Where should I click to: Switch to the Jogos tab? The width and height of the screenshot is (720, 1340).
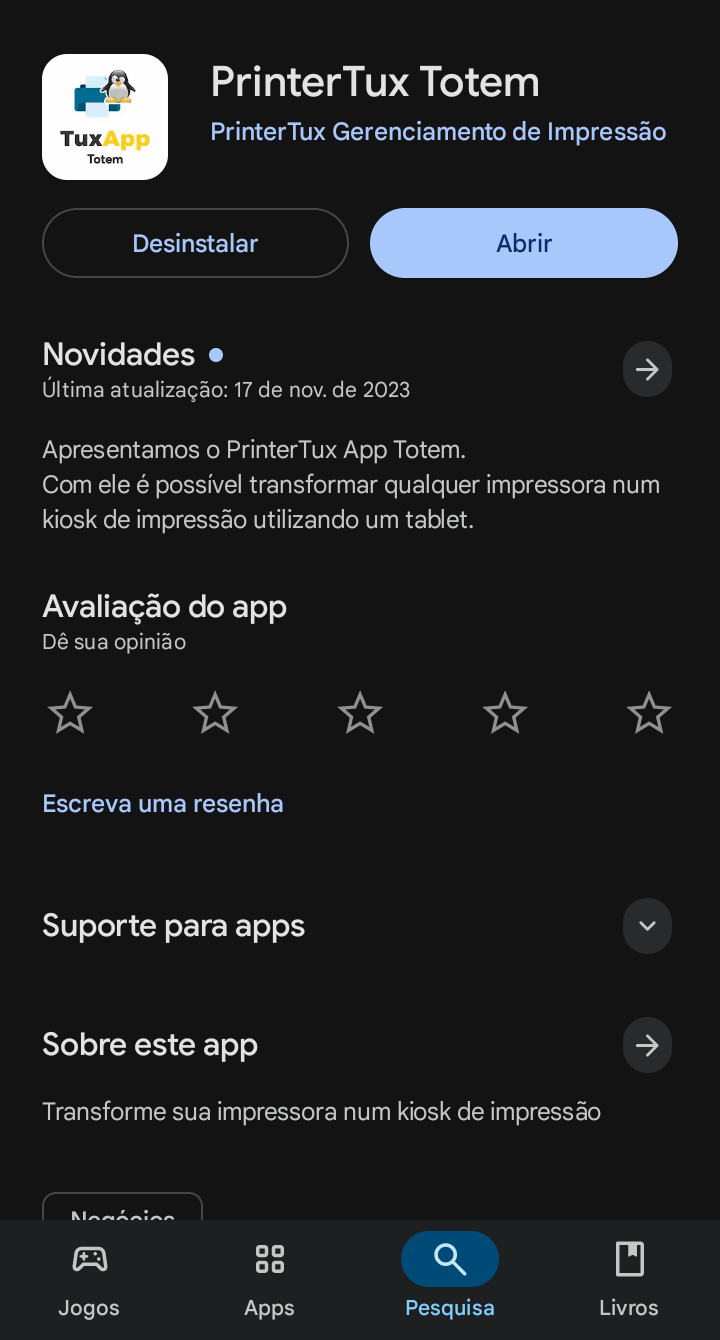(89, 1279)
